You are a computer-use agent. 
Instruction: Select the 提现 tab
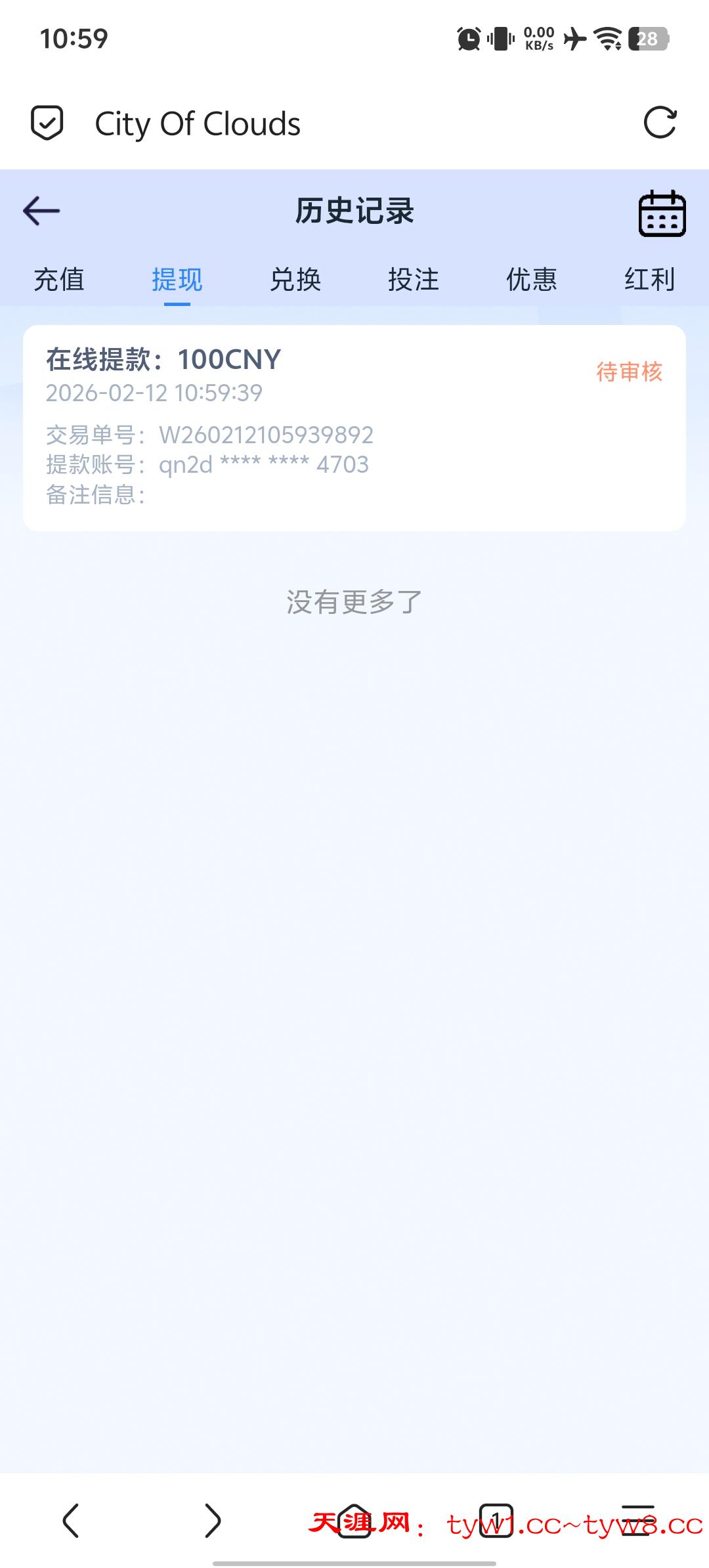[177, 280]
